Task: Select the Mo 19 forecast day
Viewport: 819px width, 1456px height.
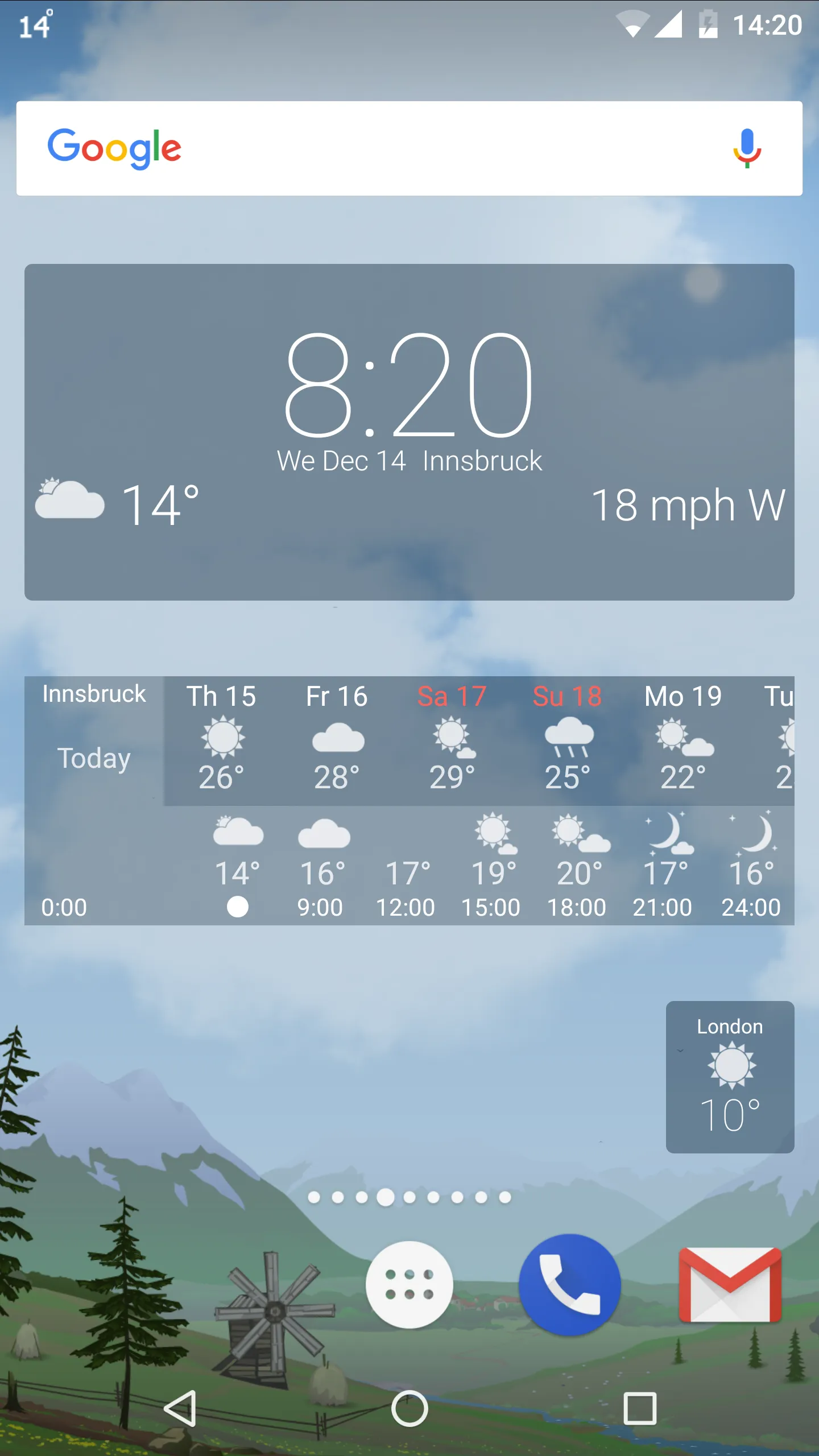Action: click(x=682, y=739)
